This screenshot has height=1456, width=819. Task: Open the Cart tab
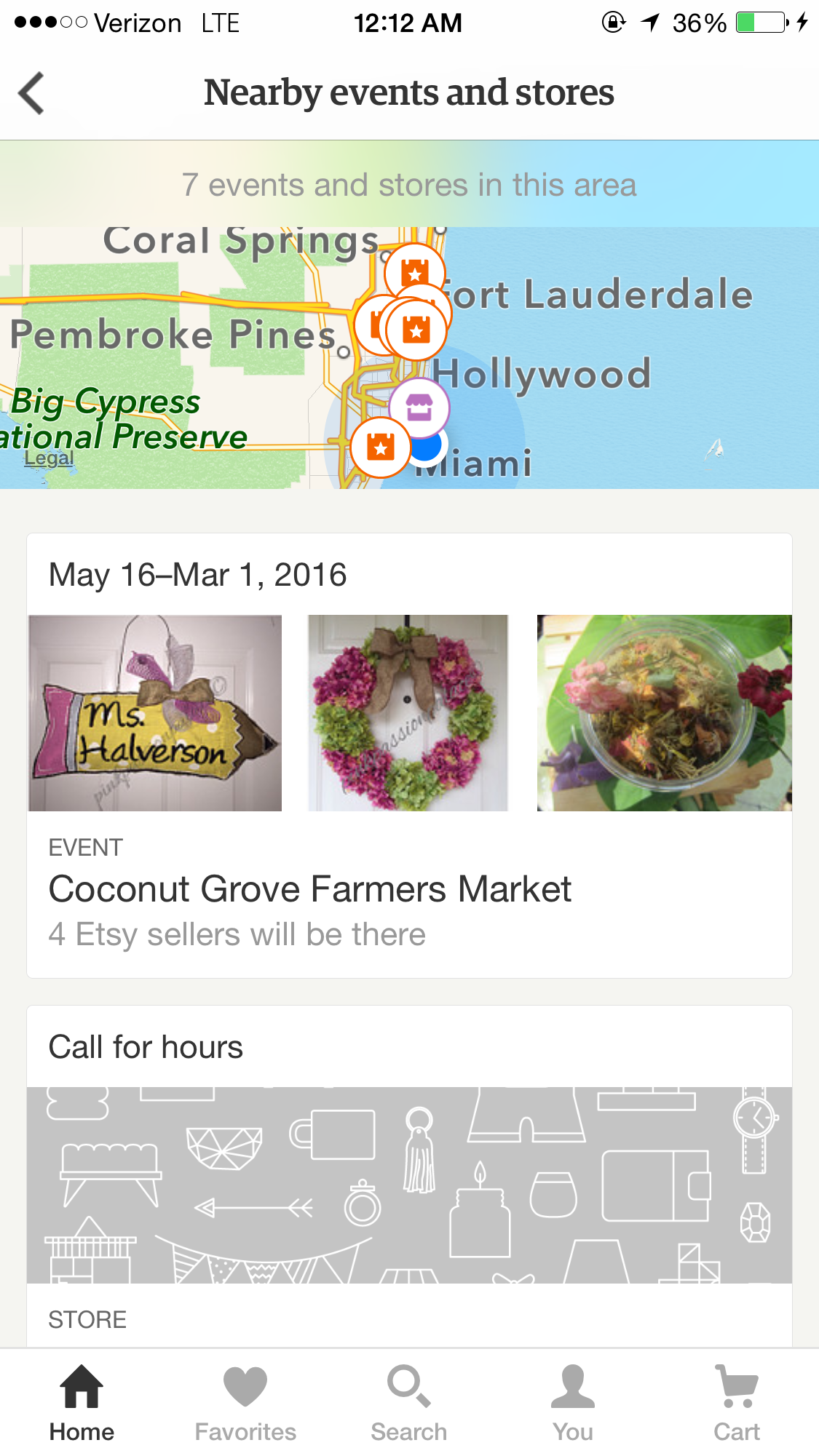click(x=737, y=1401)
